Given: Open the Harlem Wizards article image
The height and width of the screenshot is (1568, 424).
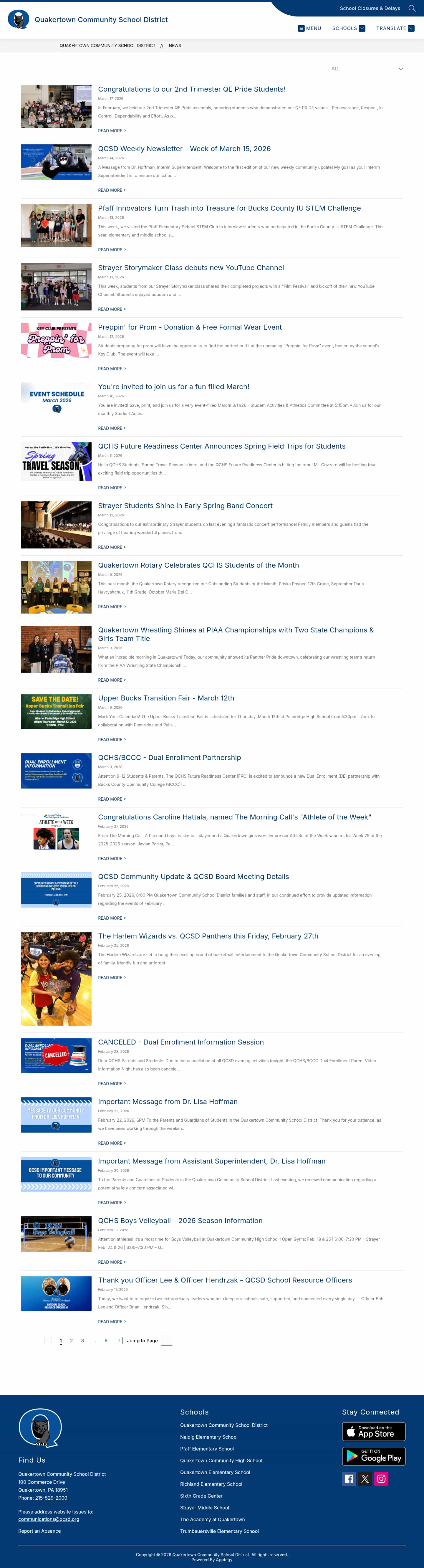Looking at the screenshot, I should click(x=56, y=978).
